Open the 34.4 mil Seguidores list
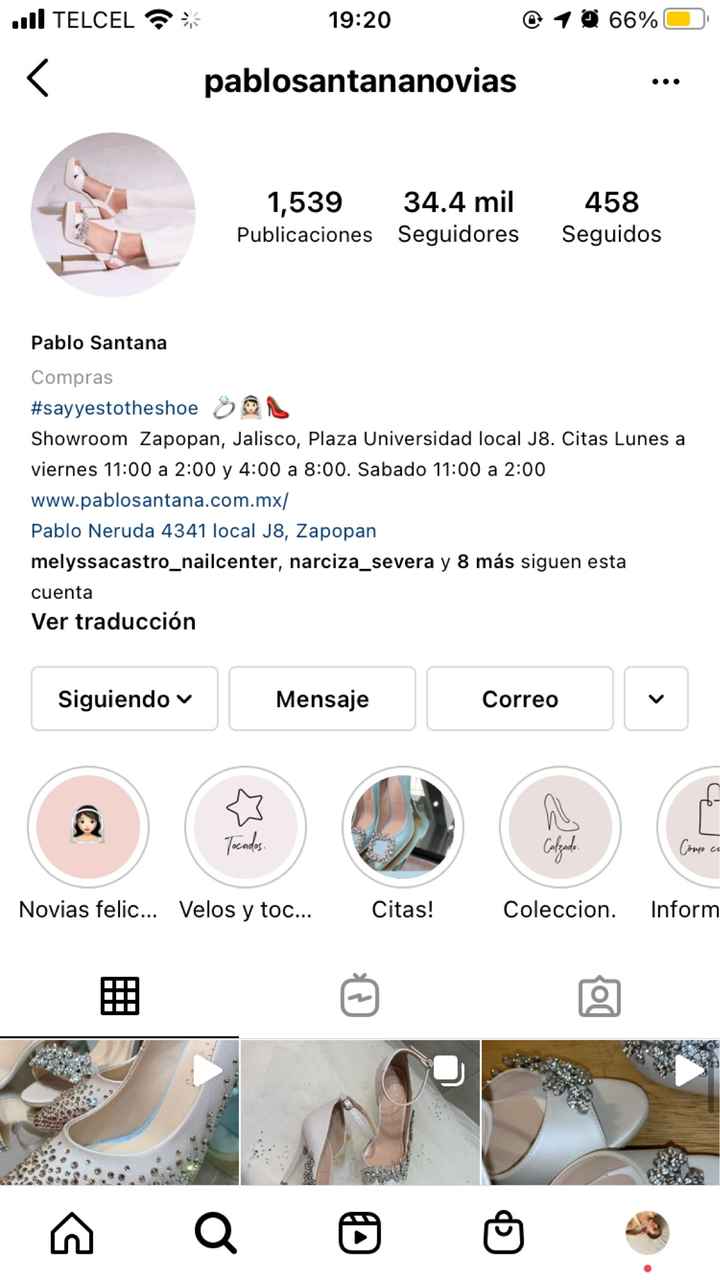This screenshot has height=1280, width=720. pyautogui.click(x=458, y=217)
